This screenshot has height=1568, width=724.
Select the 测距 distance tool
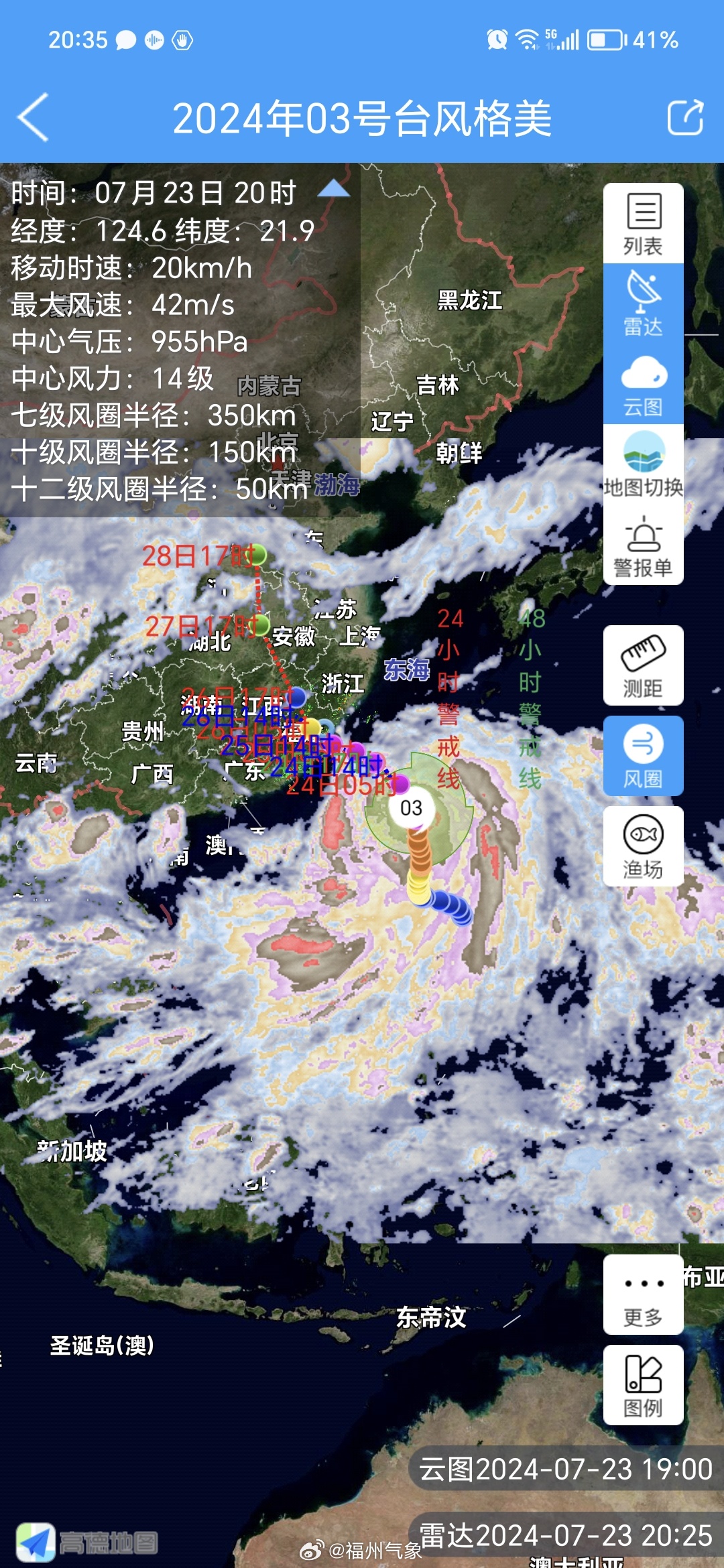coord(643,665)
